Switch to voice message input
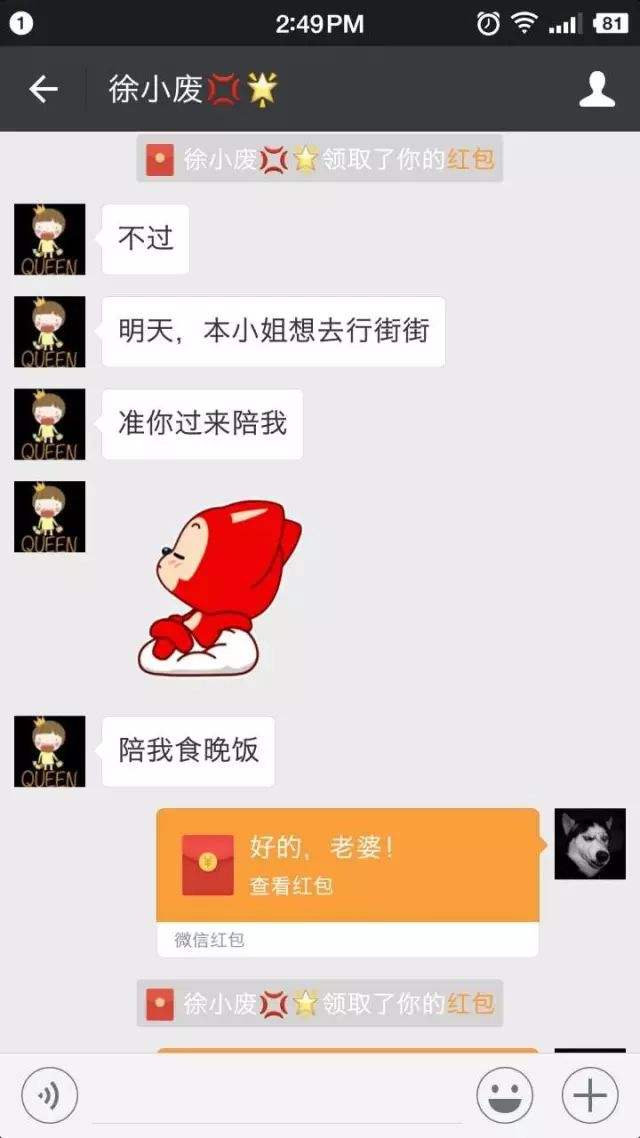This screenshot has height=1138, width=640. (x=49, y=1096)
